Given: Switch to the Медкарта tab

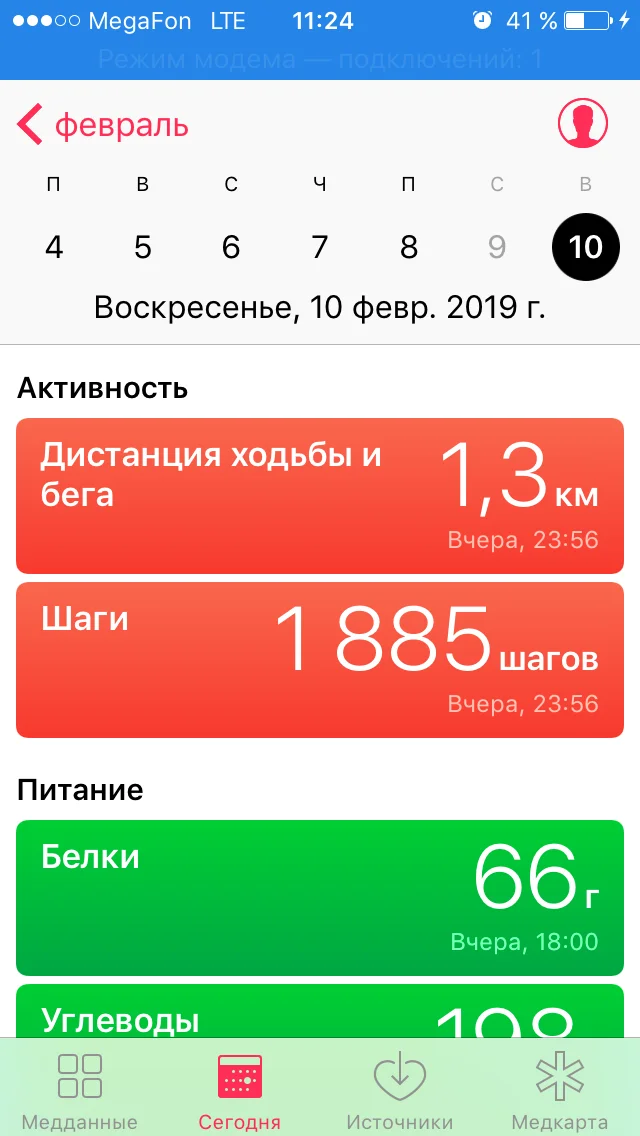Looking at the screenshot, I should pos(560,1089).
